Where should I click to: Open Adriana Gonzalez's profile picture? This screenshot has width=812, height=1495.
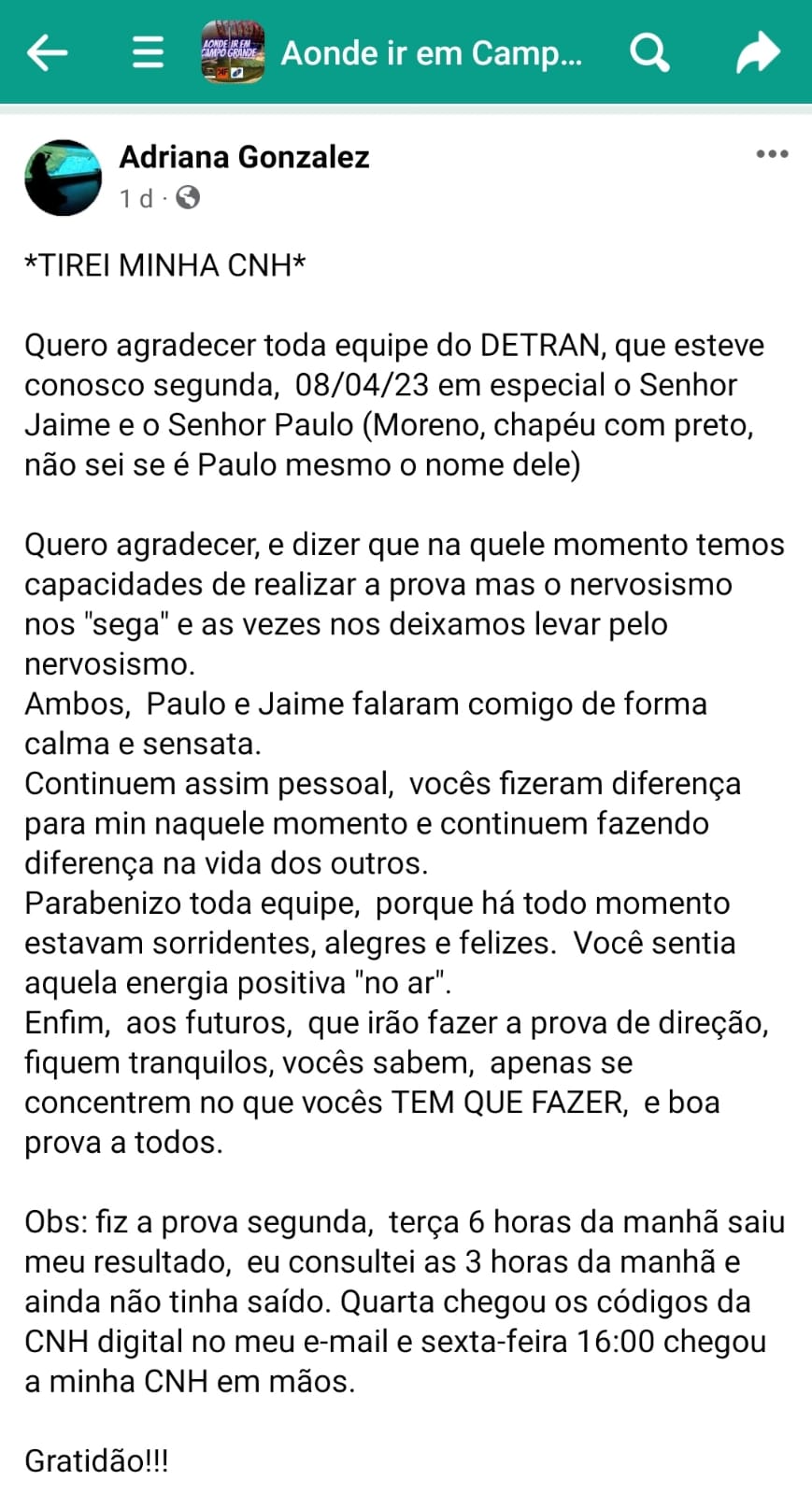[63, 178]
